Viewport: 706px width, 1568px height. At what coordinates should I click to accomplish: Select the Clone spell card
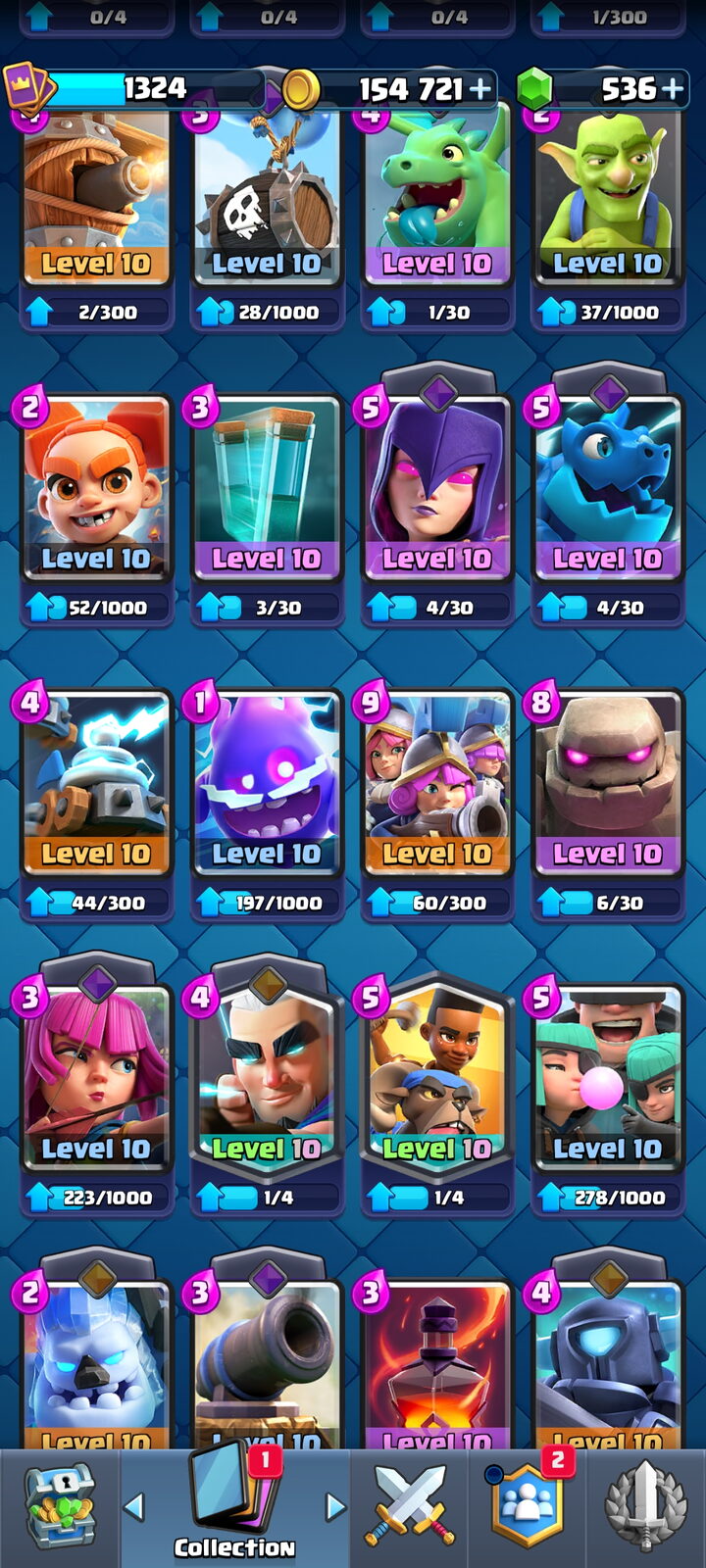(266, 508)
